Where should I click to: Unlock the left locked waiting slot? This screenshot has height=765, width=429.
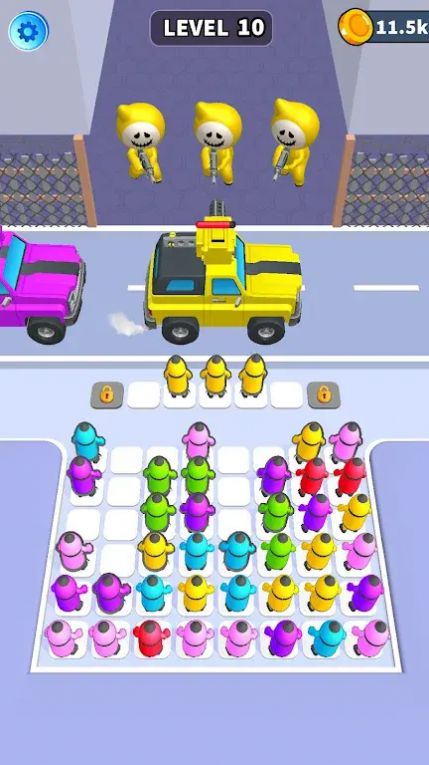coord(106,395)
